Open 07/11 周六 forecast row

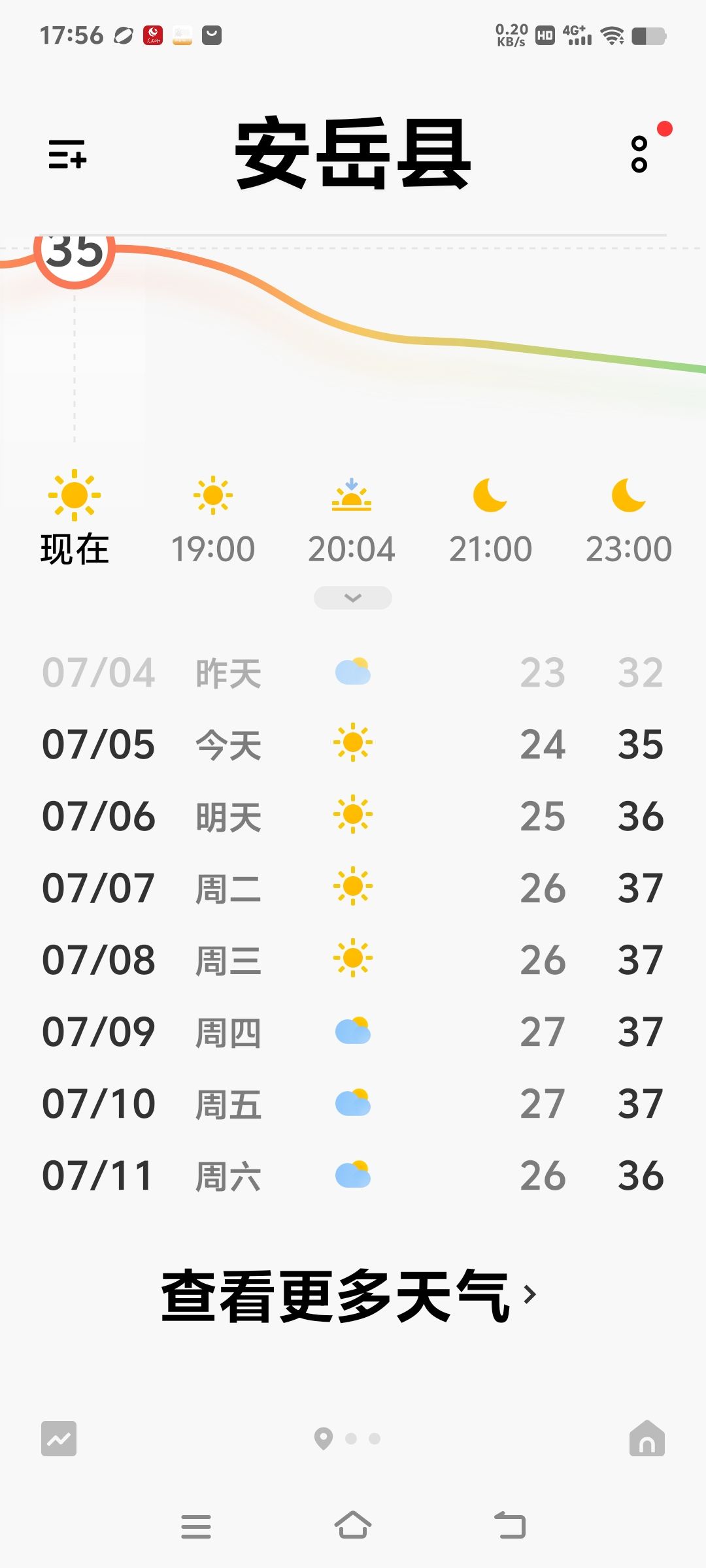pyautogui.click(x=353, y=1175)
